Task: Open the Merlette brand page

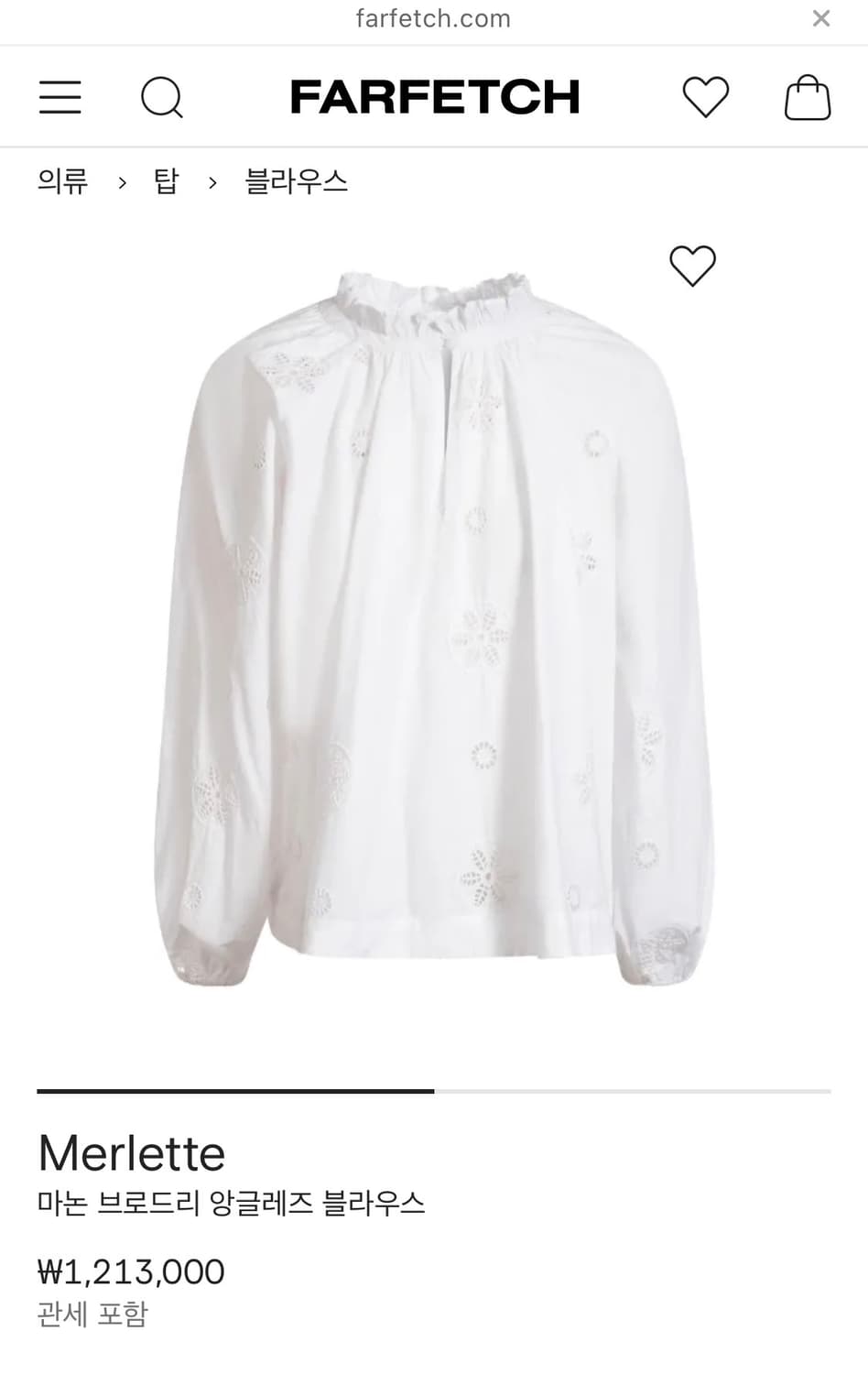Action: (x=132, y=1153)
